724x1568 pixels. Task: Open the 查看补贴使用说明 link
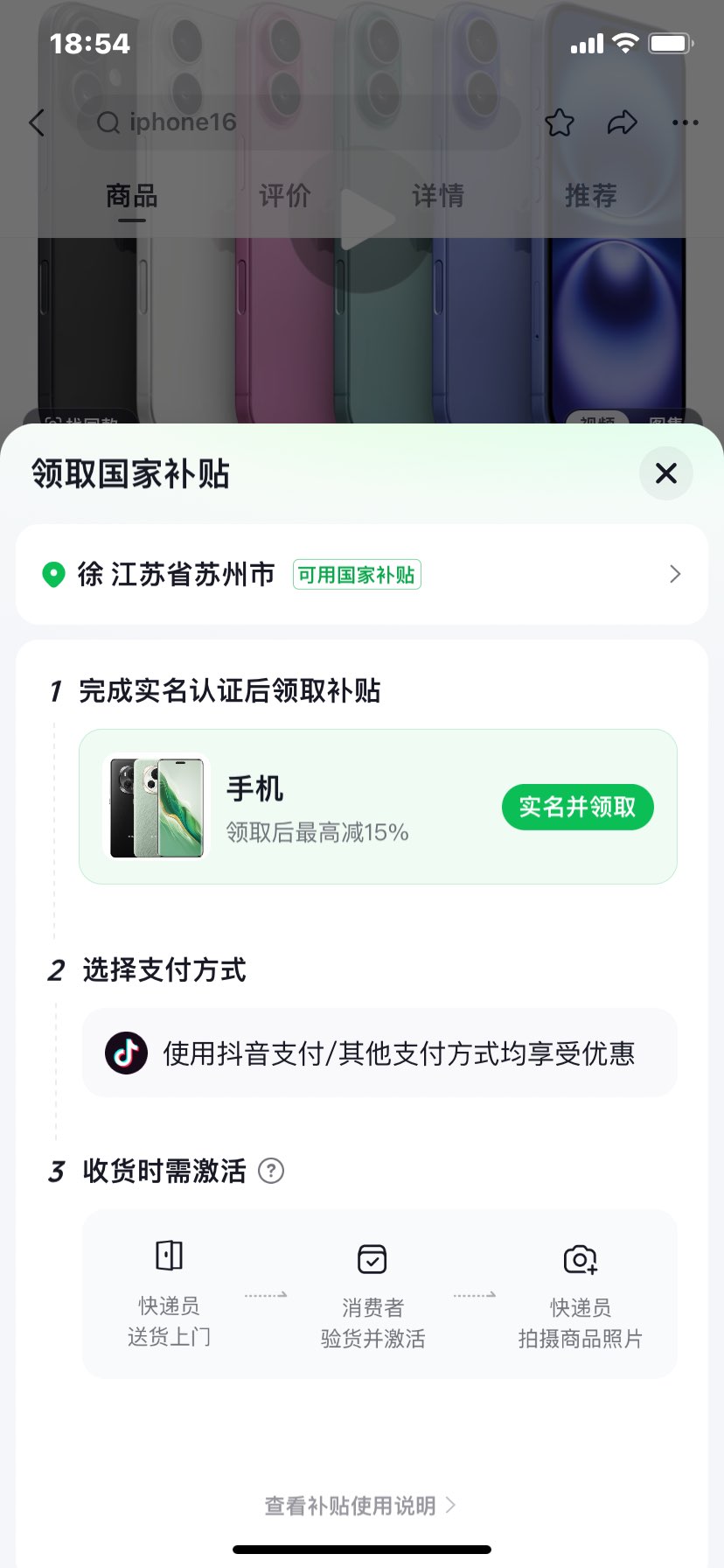[x=360, y=1505]
